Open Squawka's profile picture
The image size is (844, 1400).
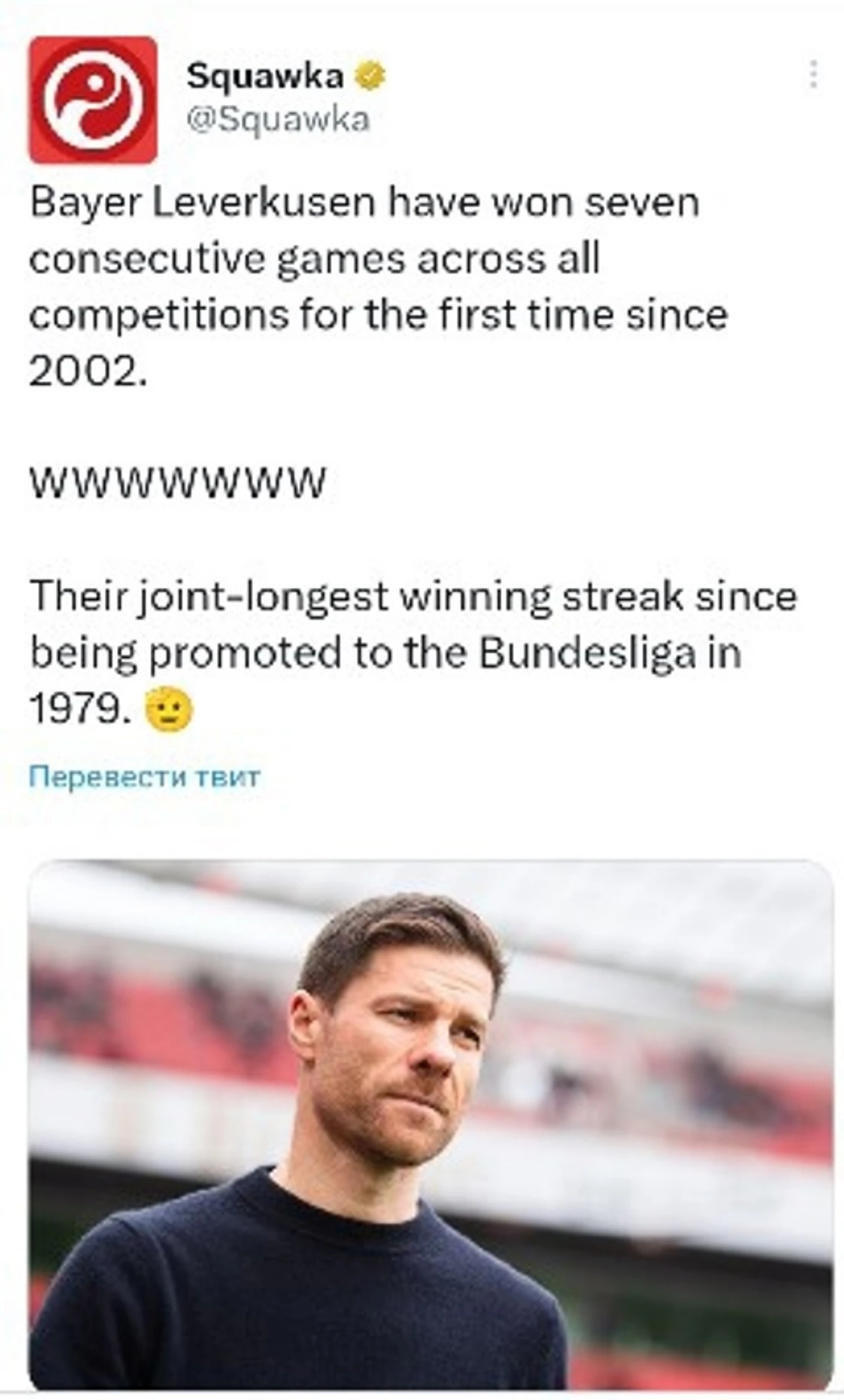(93, 99)
